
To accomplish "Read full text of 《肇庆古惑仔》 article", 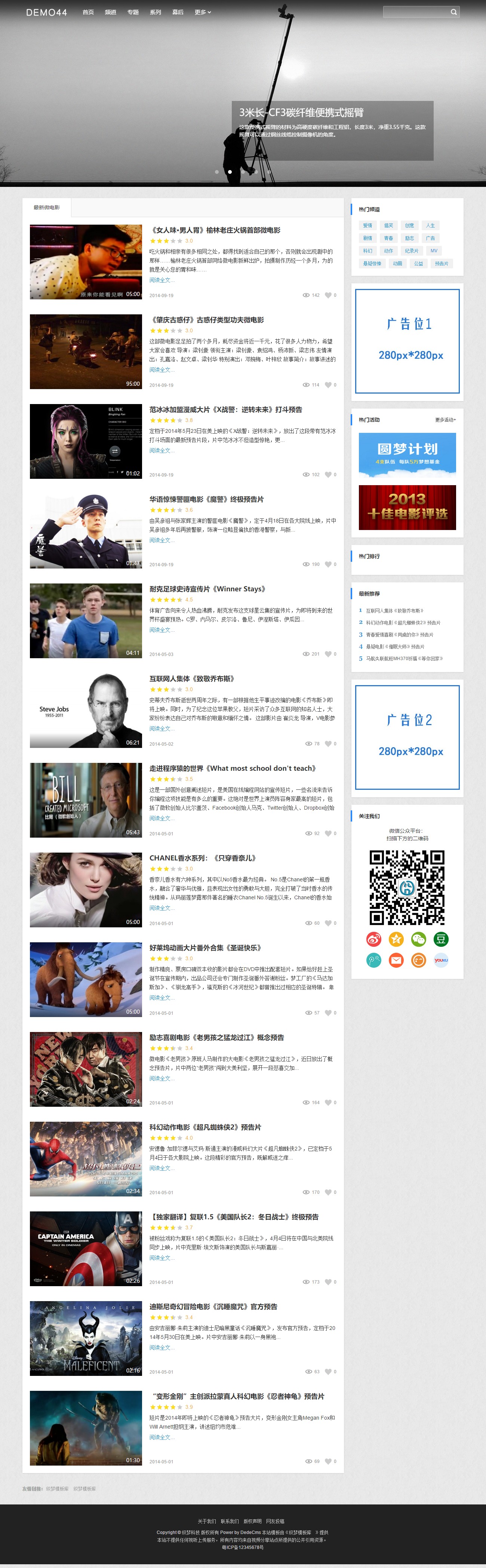I will [x=162, y=369].
